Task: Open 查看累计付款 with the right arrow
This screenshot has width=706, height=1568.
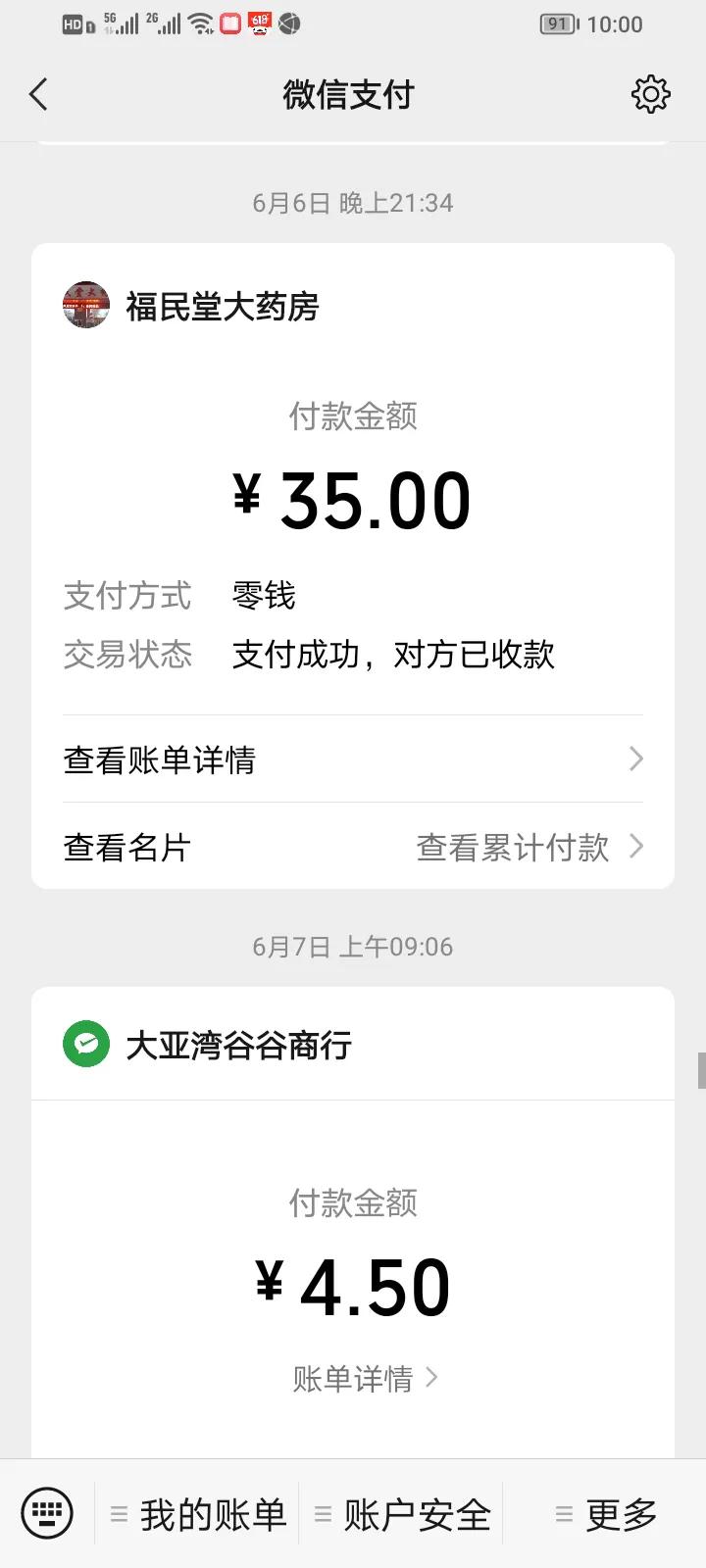Action: pyautogui.click(x=636, y=846)
